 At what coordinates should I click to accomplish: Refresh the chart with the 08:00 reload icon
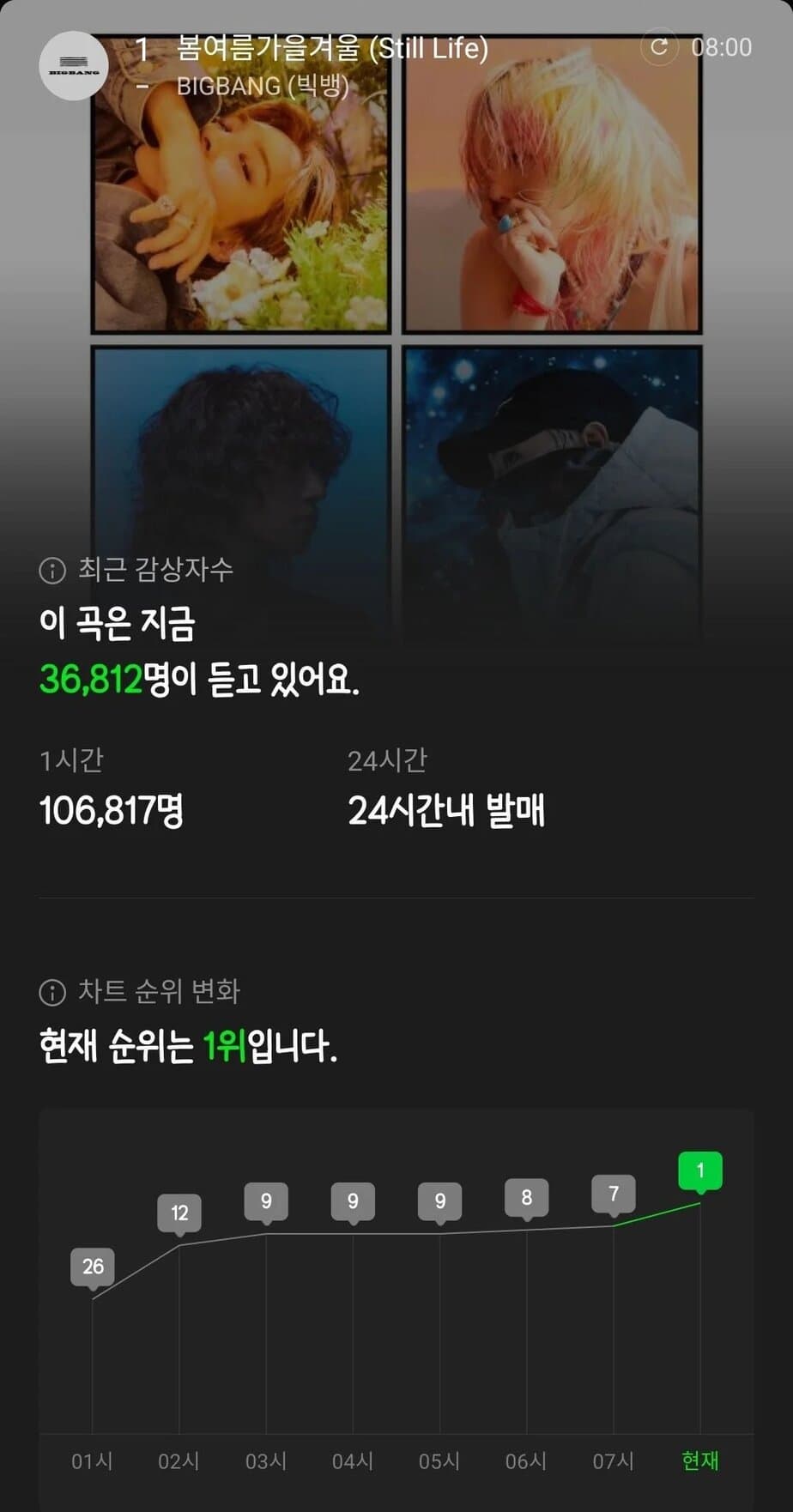pos(659,47)
